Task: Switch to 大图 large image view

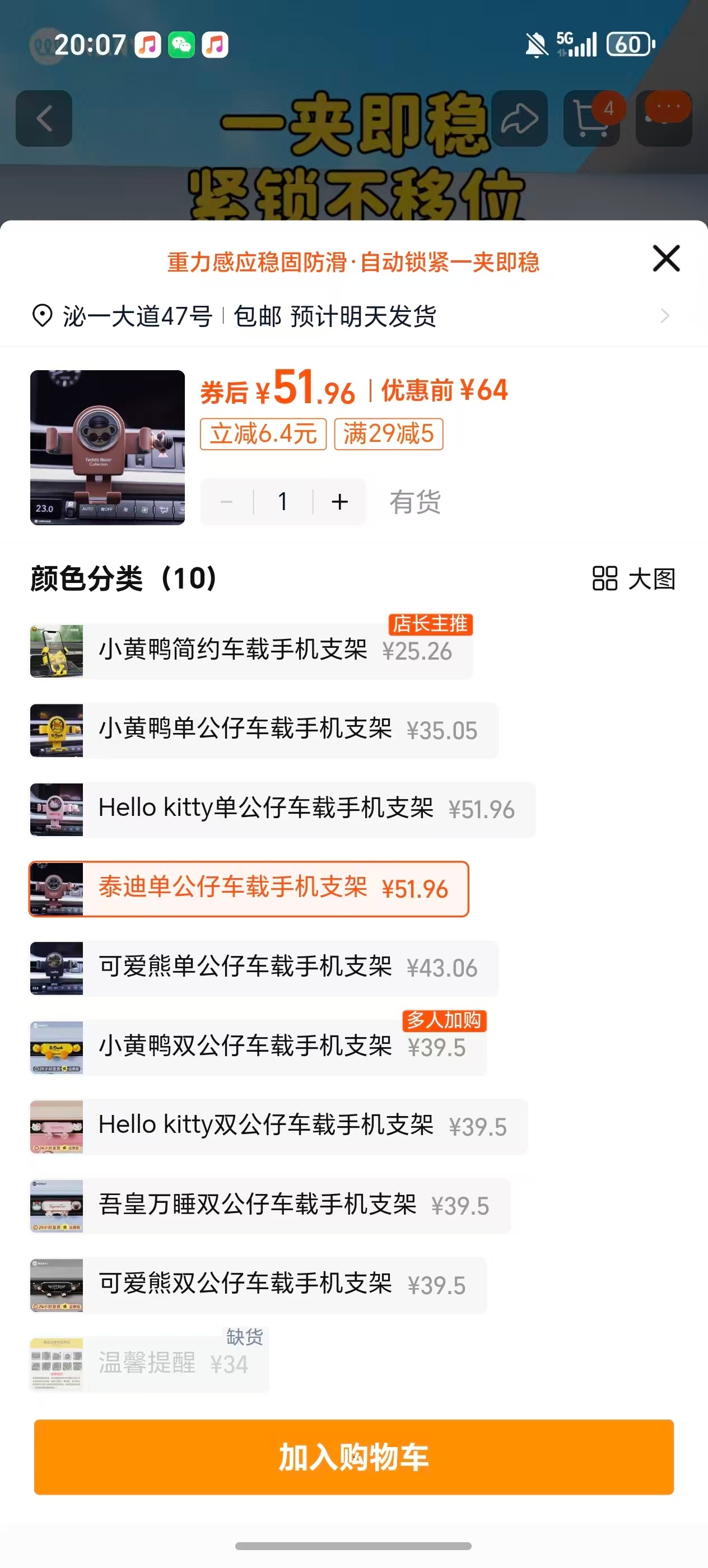Action: [x=634, y=578]
